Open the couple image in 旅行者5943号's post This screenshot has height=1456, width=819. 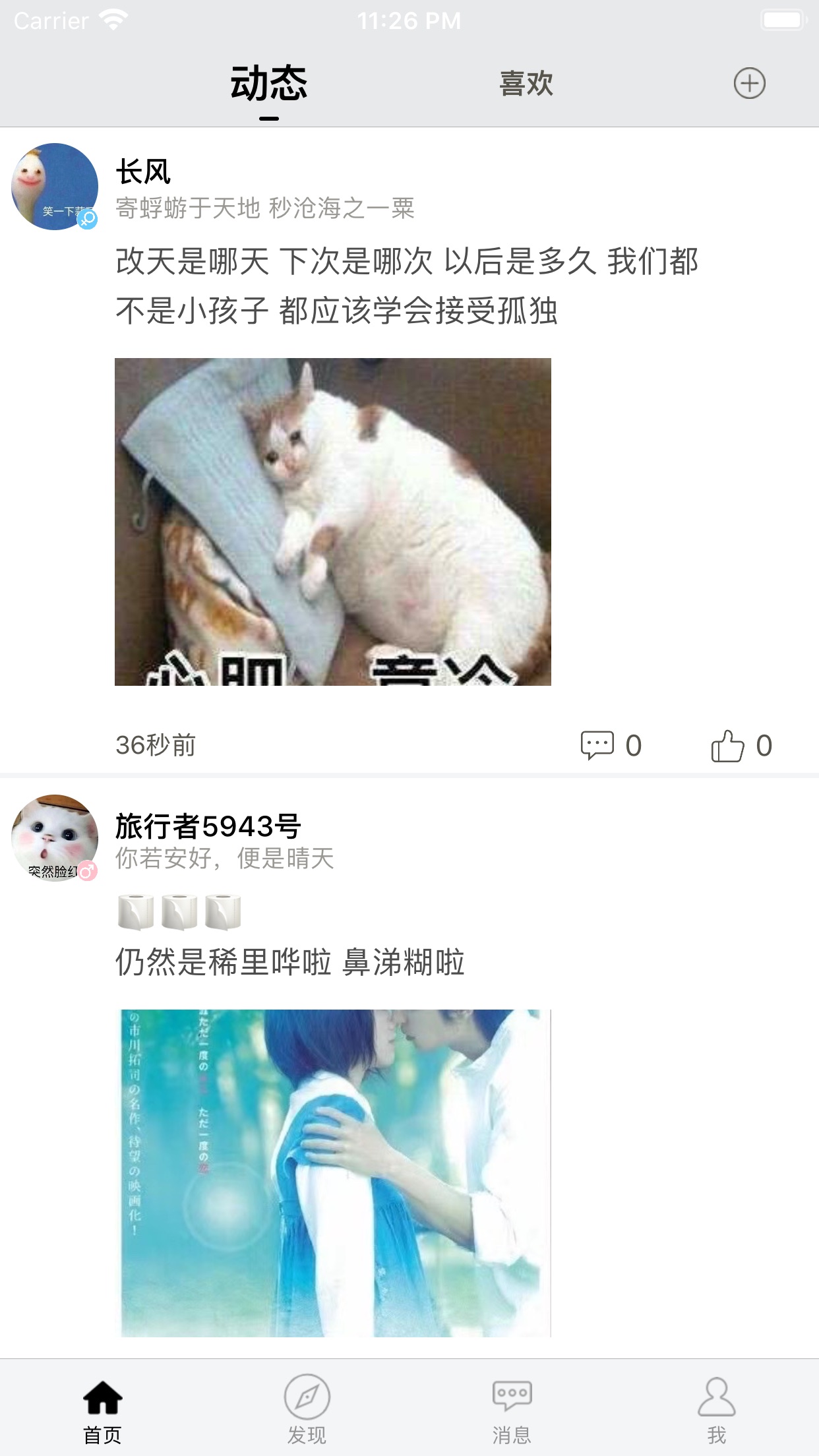tap(333, 1172)
